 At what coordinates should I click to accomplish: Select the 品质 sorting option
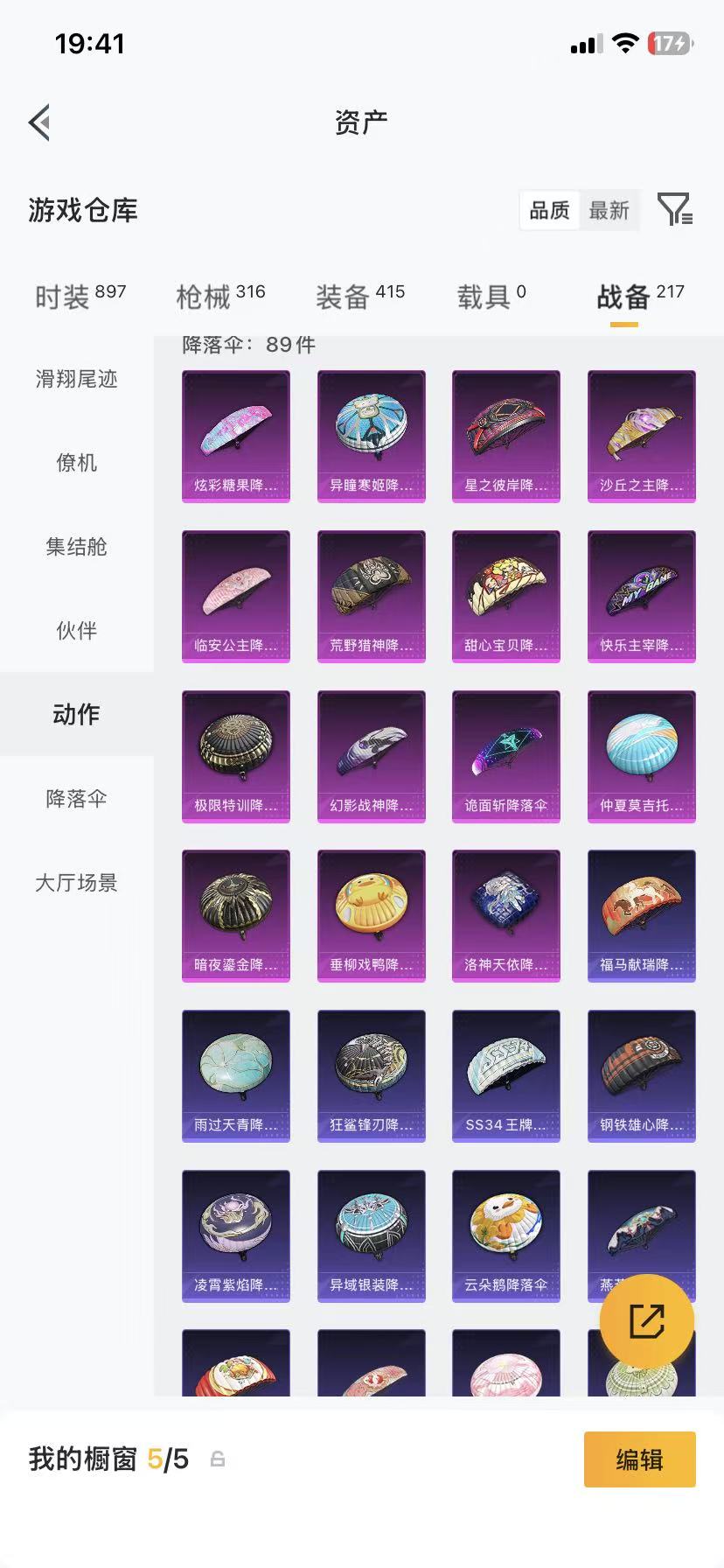click(548, 210)
